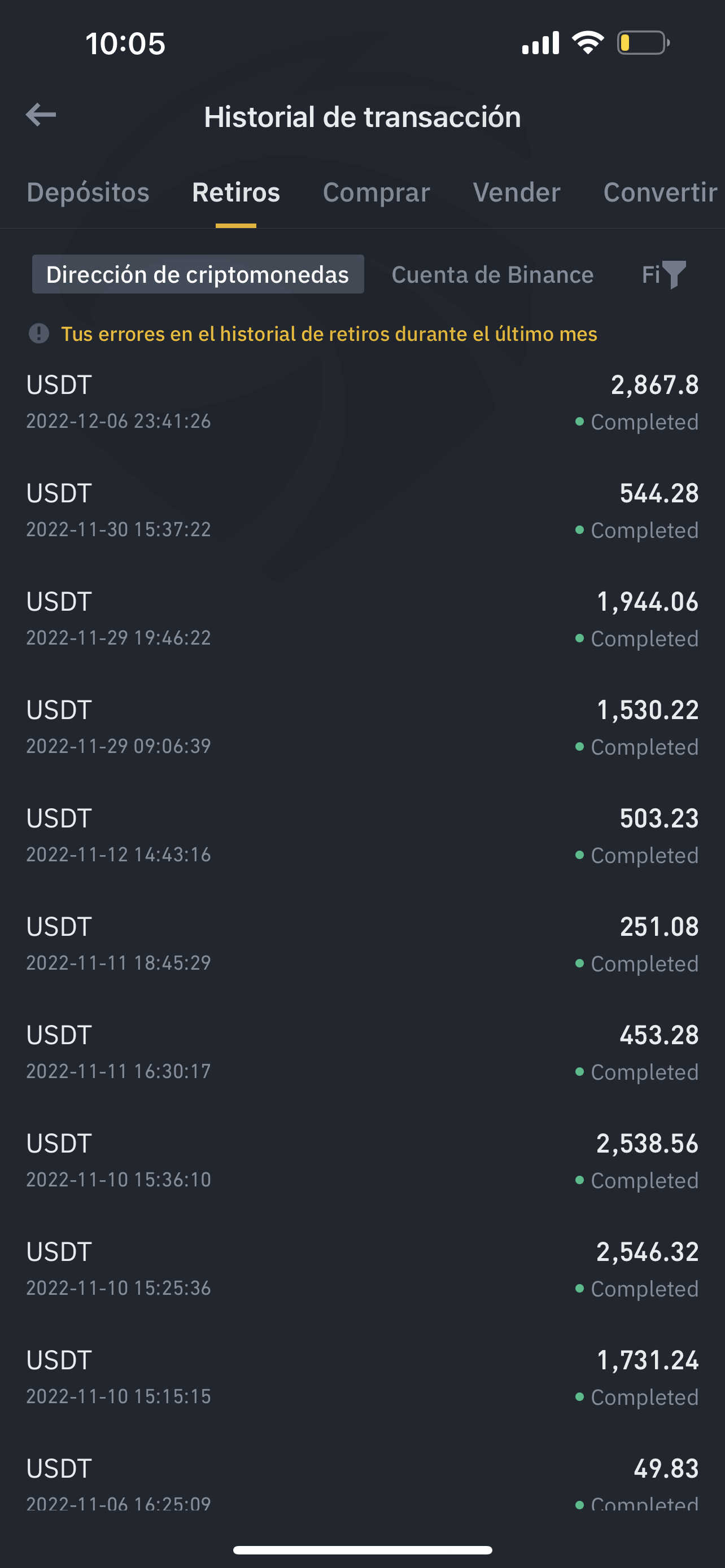Select the Convertir tab
Screen dimensions: 725x1568
tap(661, 192)
